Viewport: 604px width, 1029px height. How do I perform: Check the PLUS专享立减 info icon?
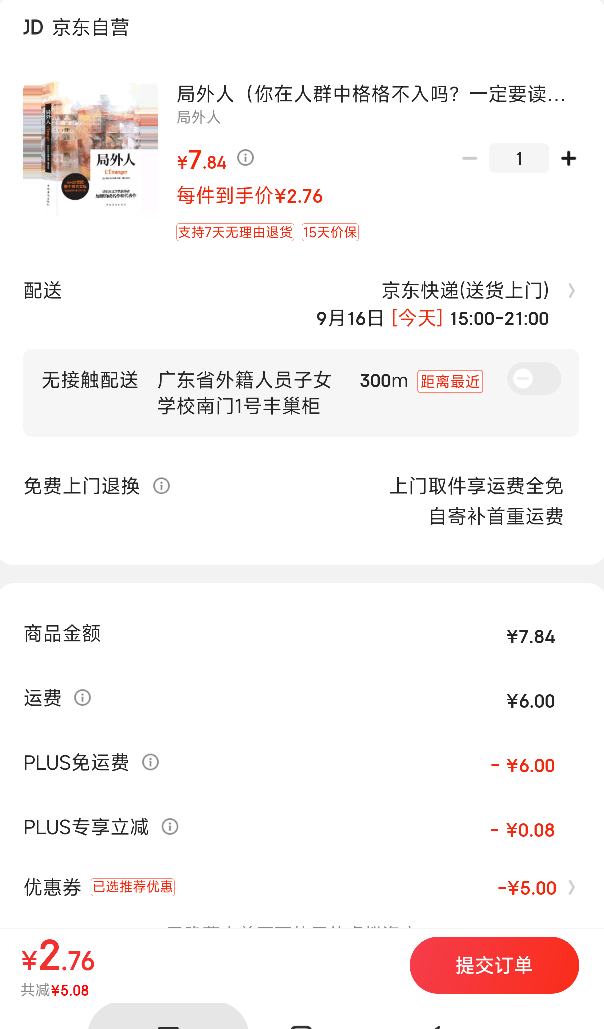tap(170, 826)
